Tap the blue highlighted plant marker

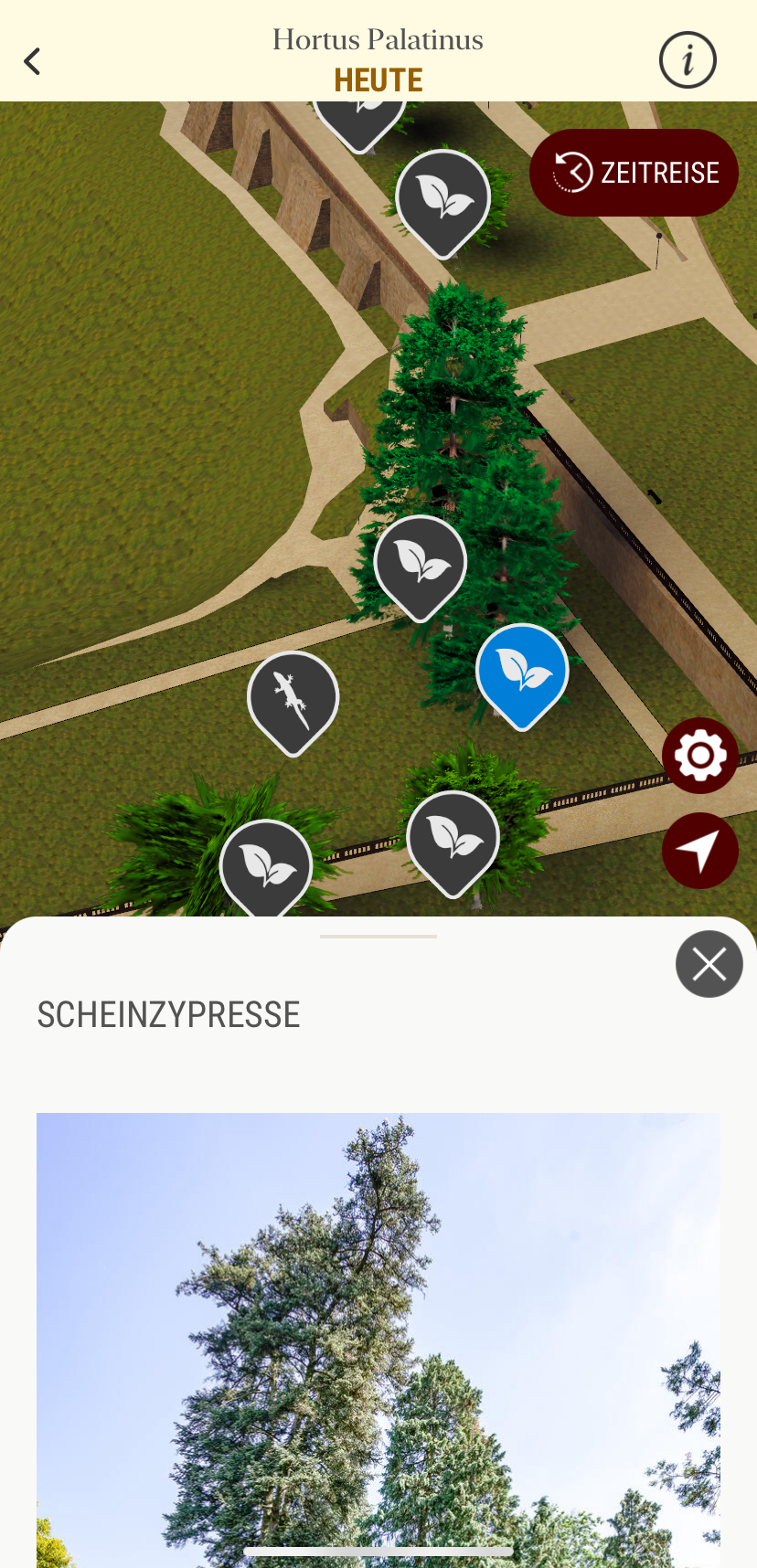tap(522, 672)
